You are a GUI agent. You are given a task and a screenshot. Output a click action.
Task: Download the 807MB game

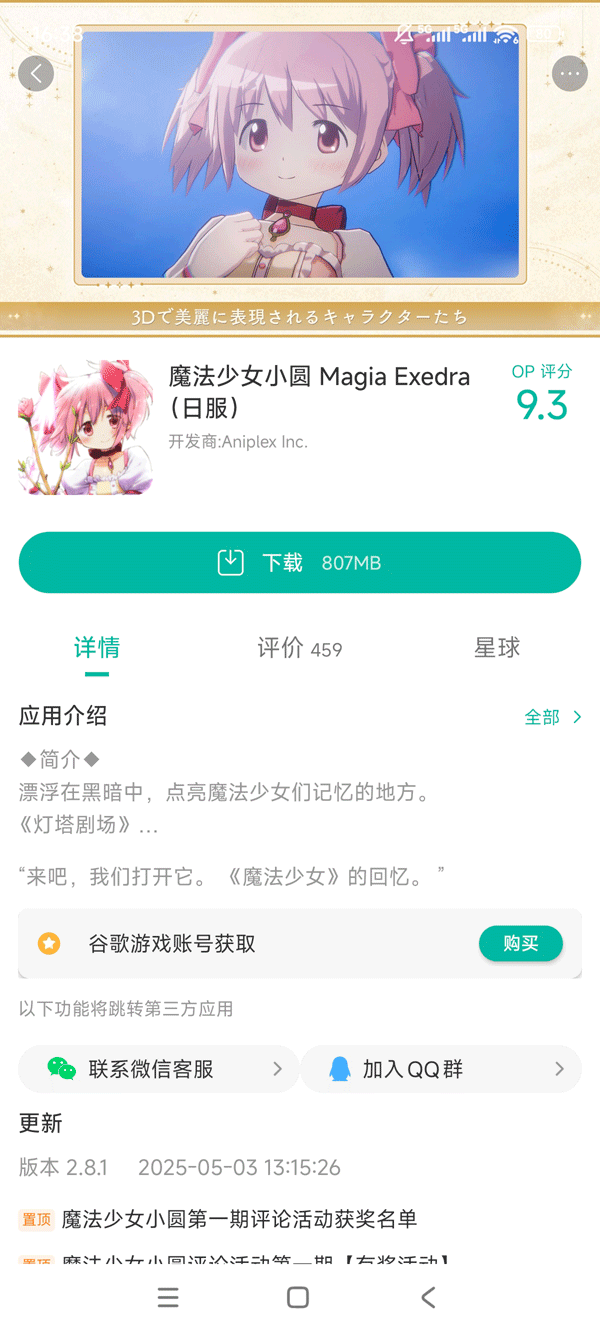coord(300,563)
